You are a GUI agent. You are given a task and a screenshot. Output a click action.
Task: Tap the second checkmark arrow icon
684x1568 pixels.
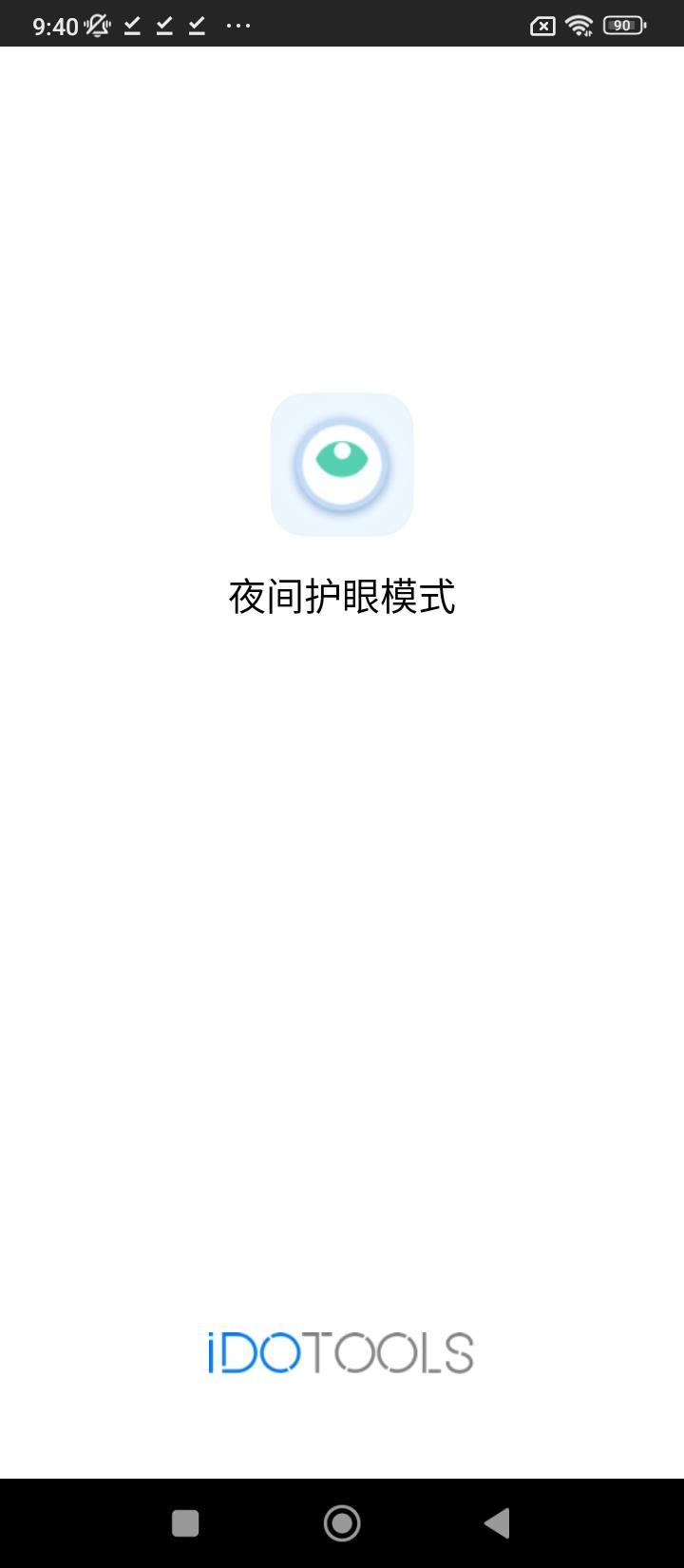tap(164, 26)
